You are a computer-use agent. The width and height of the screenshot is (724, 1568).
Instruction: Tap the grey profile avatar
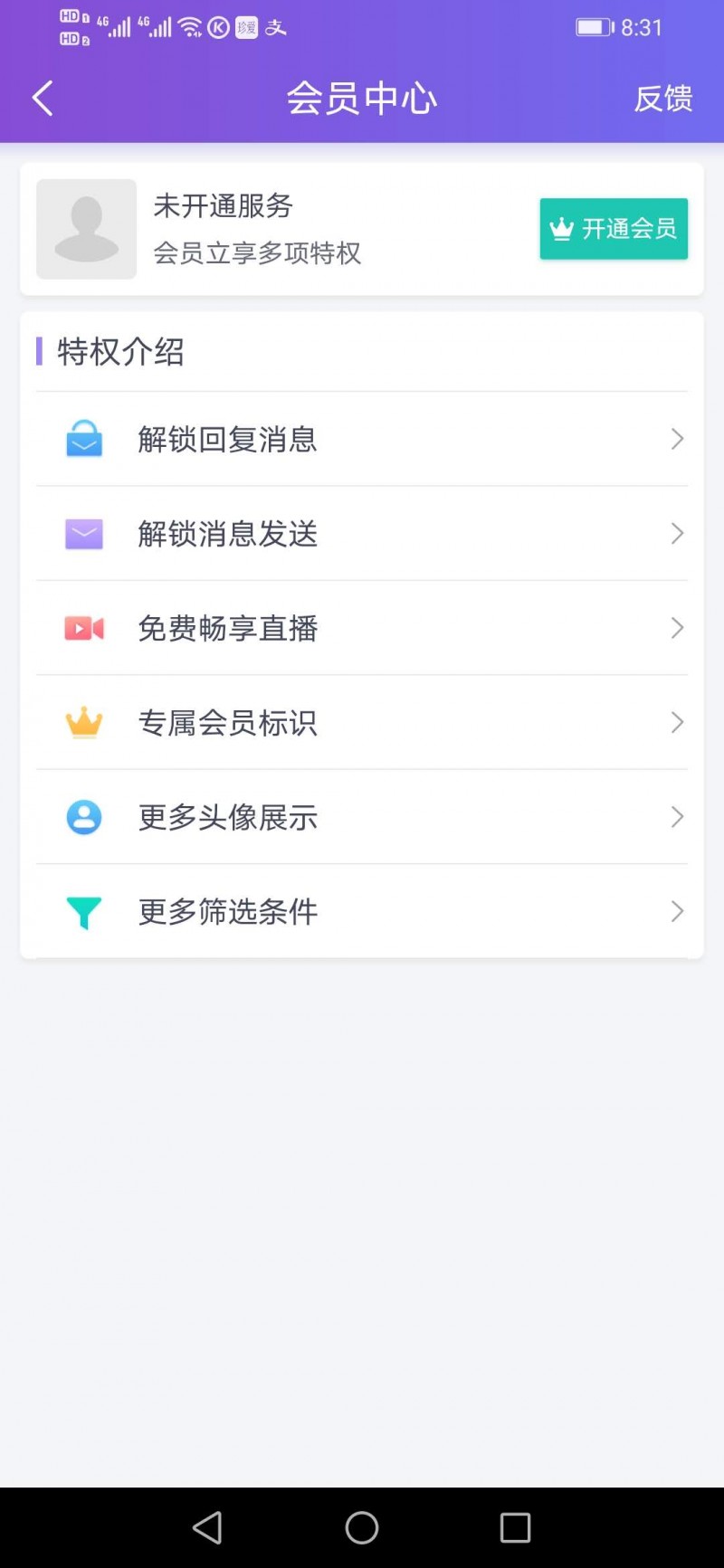pyautogui.click(x=86, y=229)
